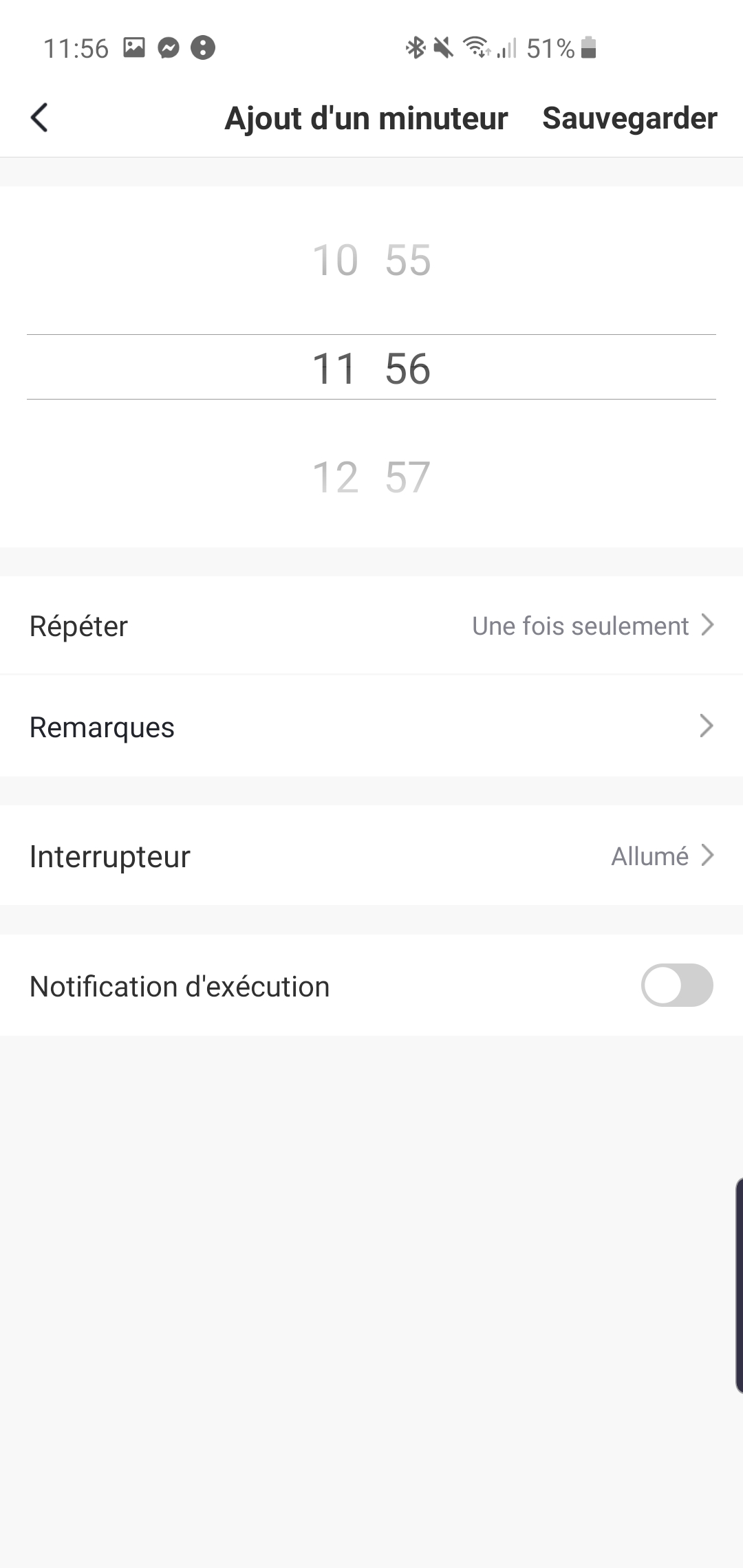Select hour 10 in the time picker

pos(335,261)
